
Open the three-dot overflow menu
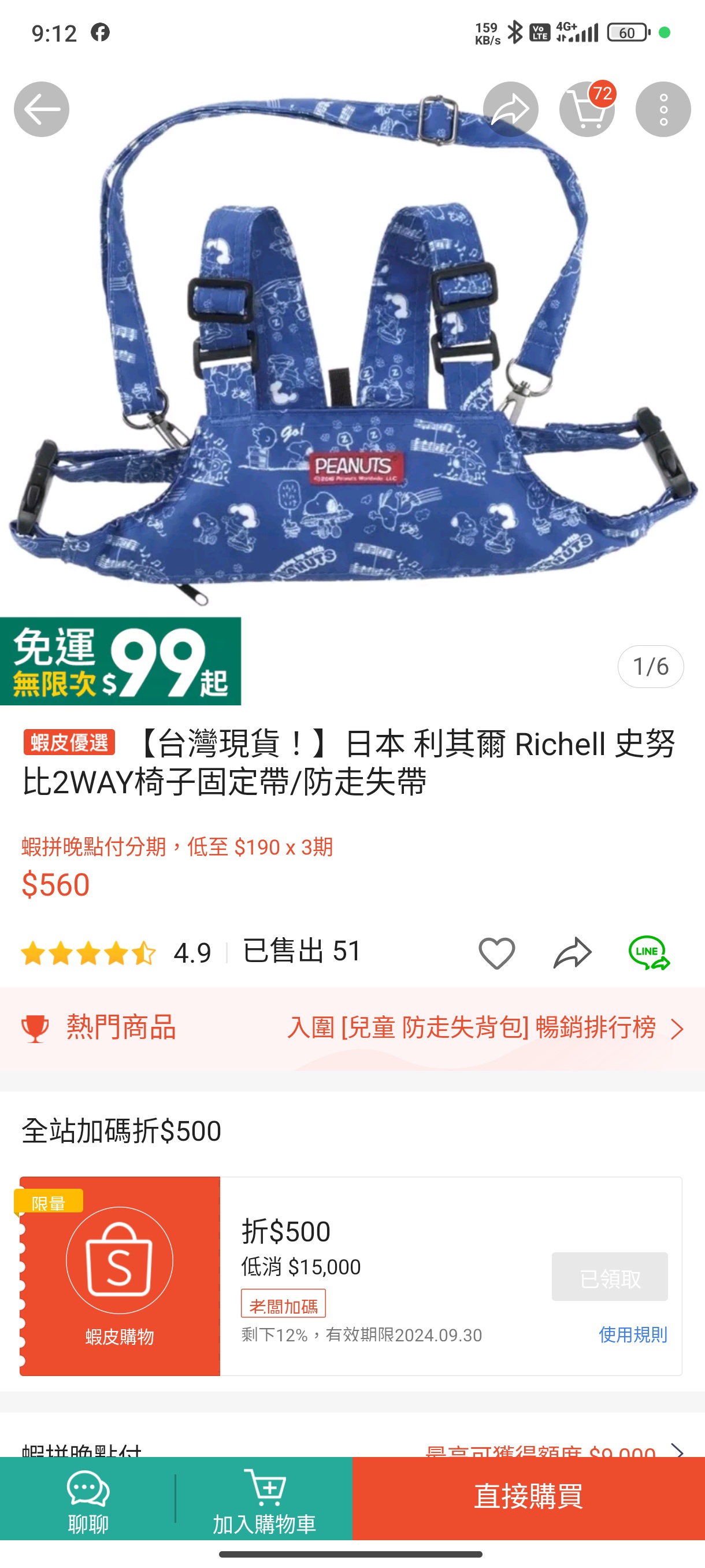(x=663, y=110)
